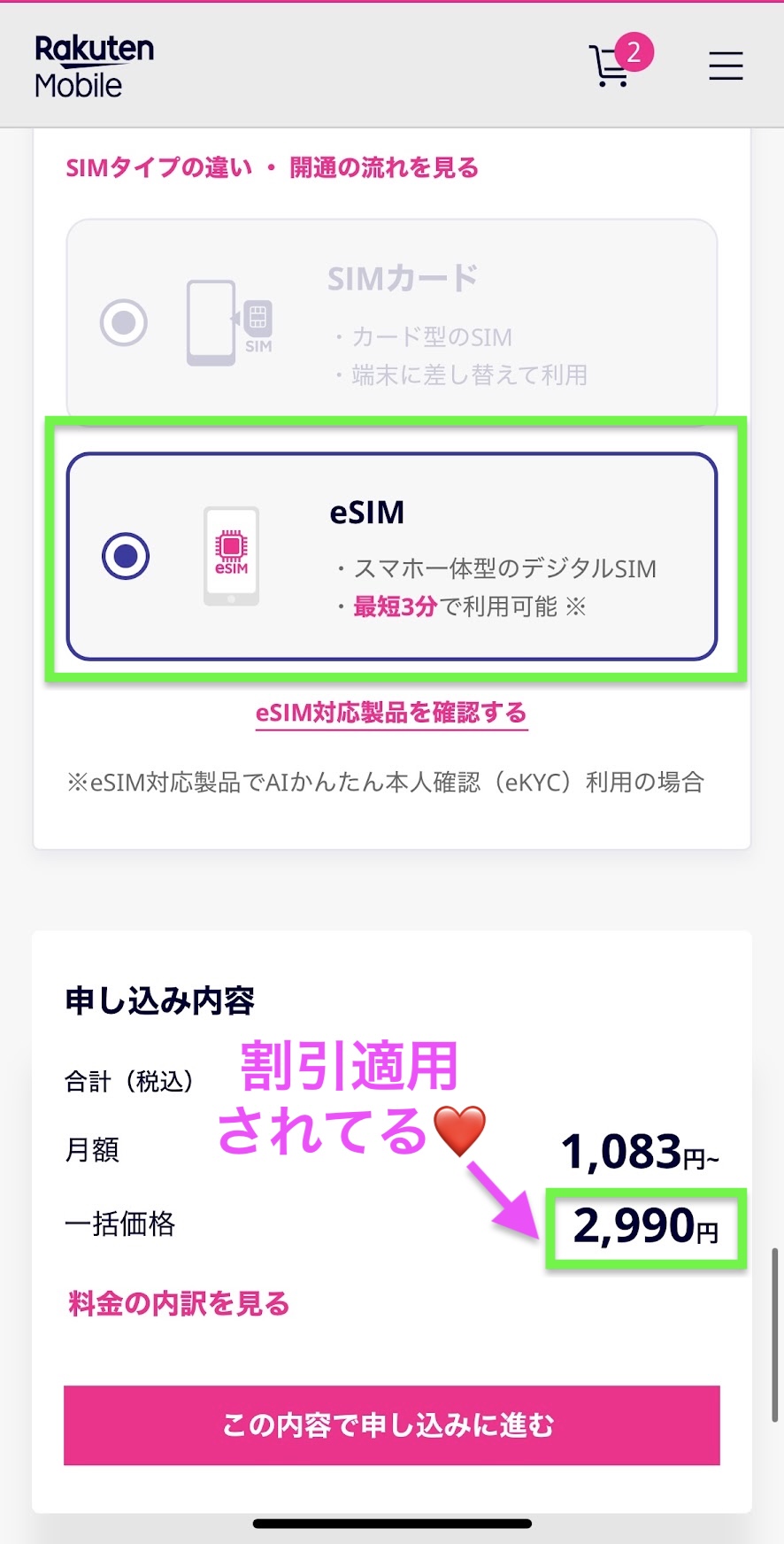Tap この内容で申し込みに進む button

[391, 1424]
